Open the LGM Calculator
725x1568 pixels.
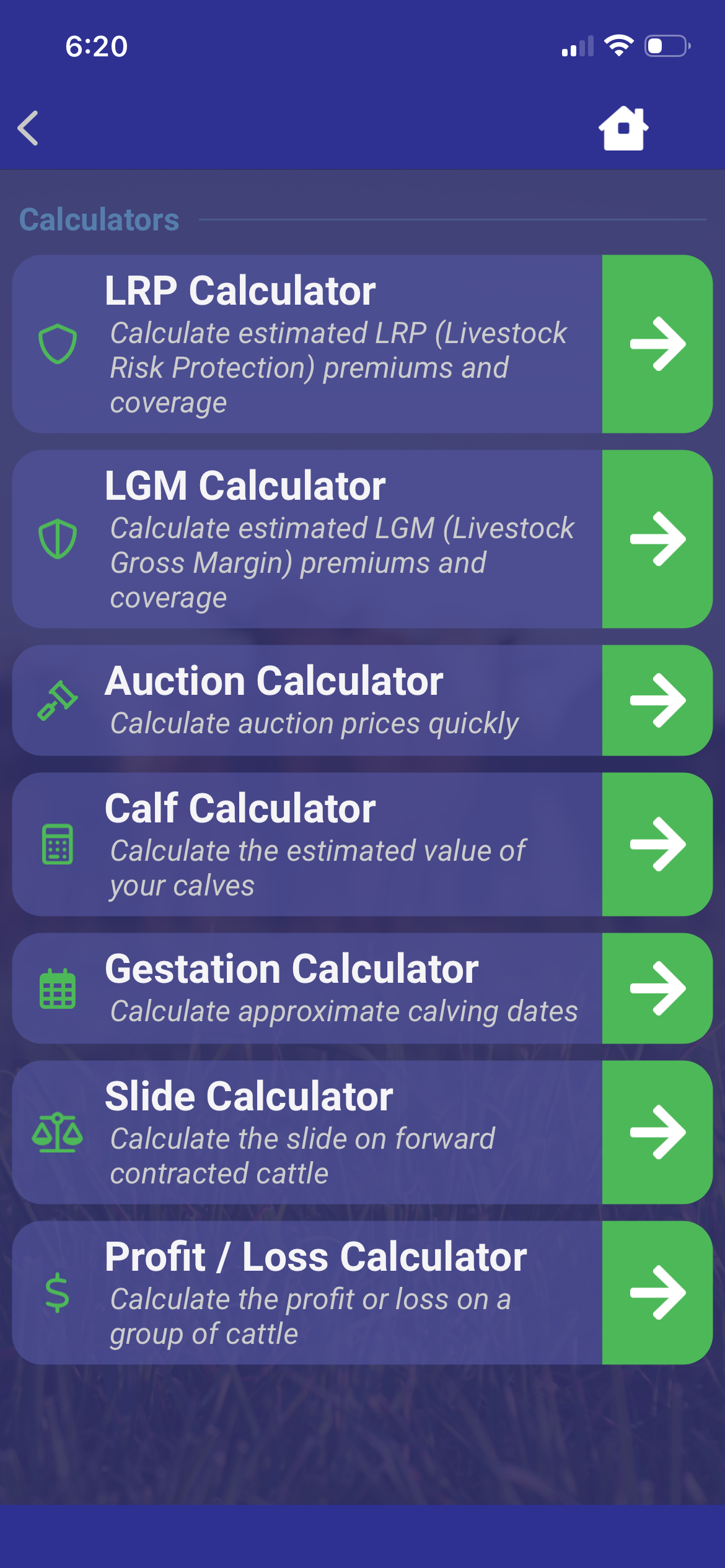coord(657,539)
